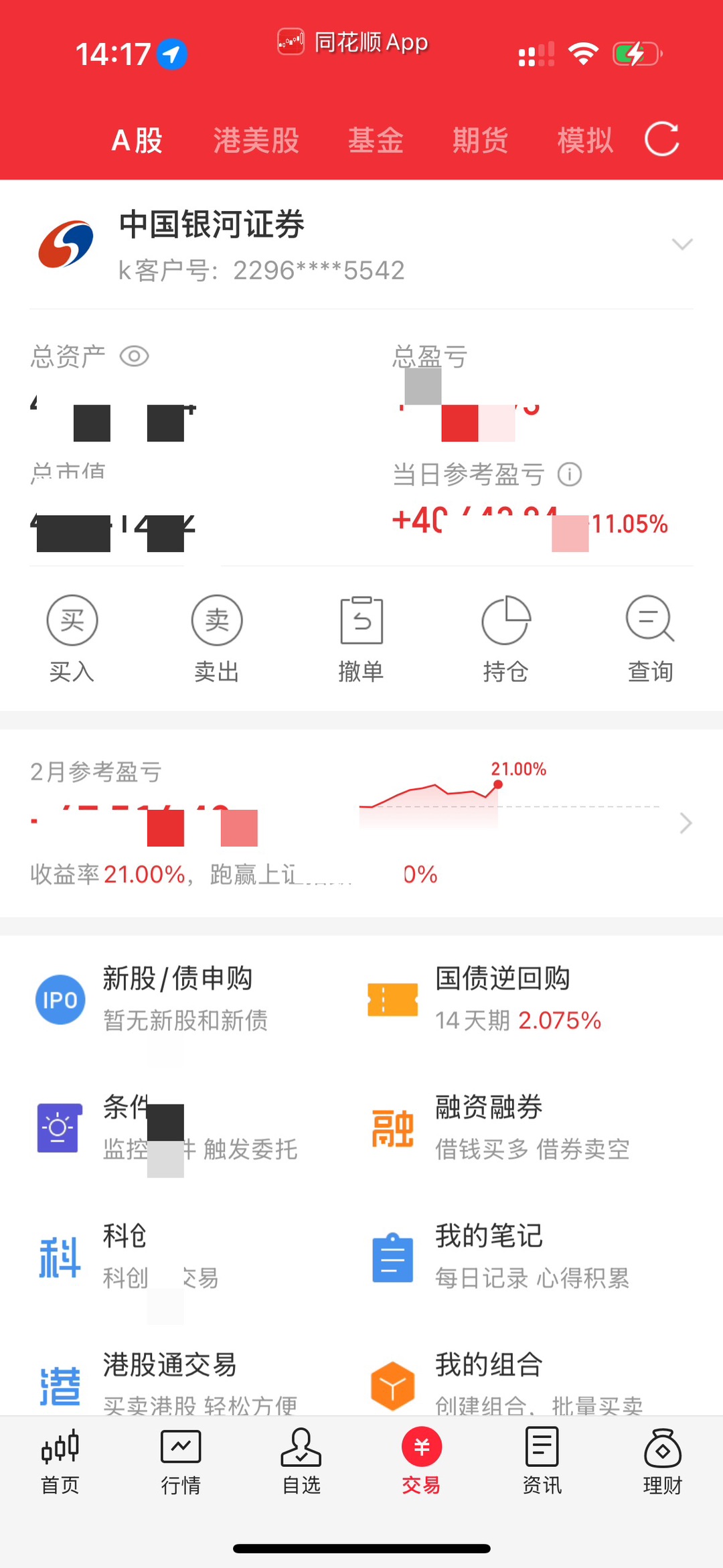This screenshot has height=1568, width=723.
Task: Go to the 首页 tab
Action: point(60,1463)
